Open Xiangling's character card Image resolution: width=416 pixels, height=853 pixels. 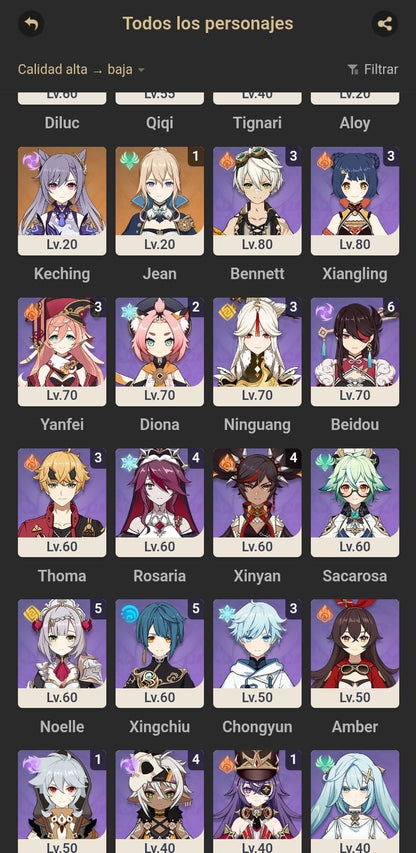point(355,201)
